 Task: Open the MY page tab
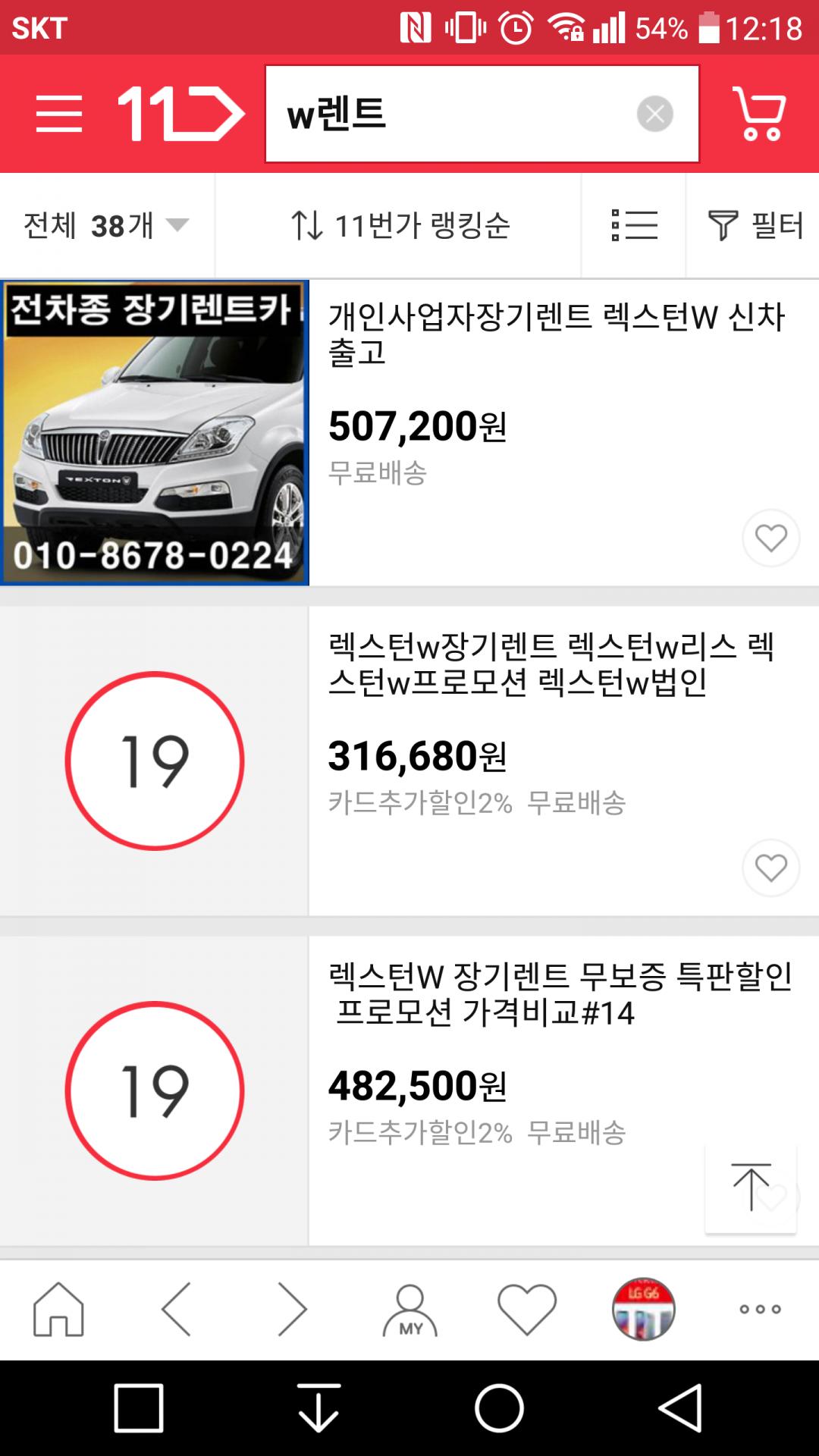410,1310
